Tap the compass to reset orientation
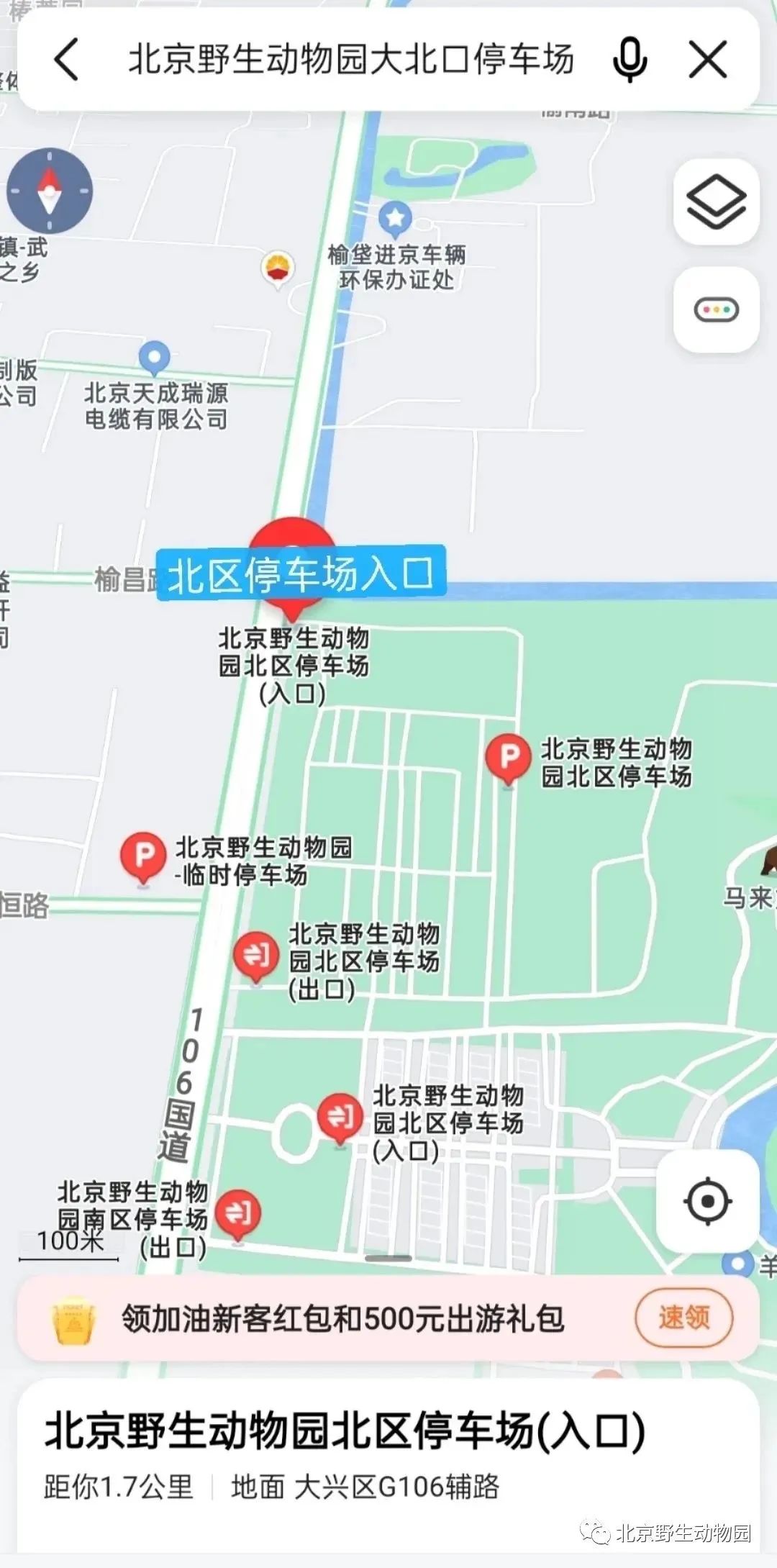The image size is (777, 1568). [x=50, y=191]
